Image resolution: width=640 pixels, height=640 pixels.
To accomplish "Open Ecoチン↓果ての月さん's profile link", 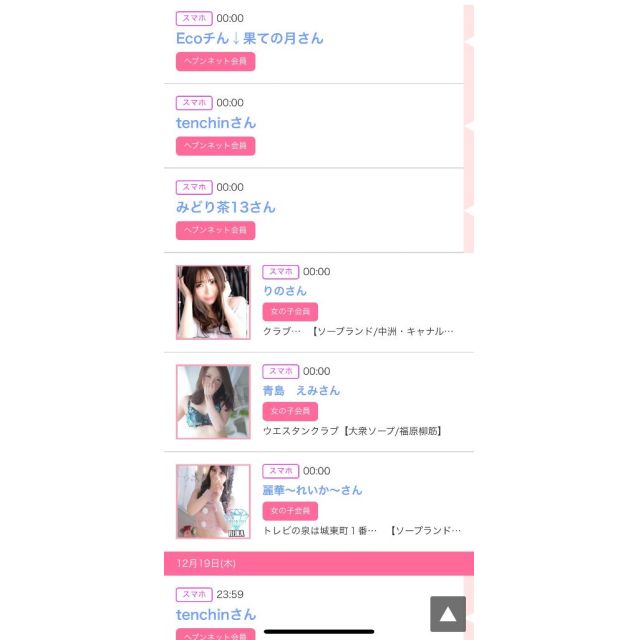I will (249, 39).
